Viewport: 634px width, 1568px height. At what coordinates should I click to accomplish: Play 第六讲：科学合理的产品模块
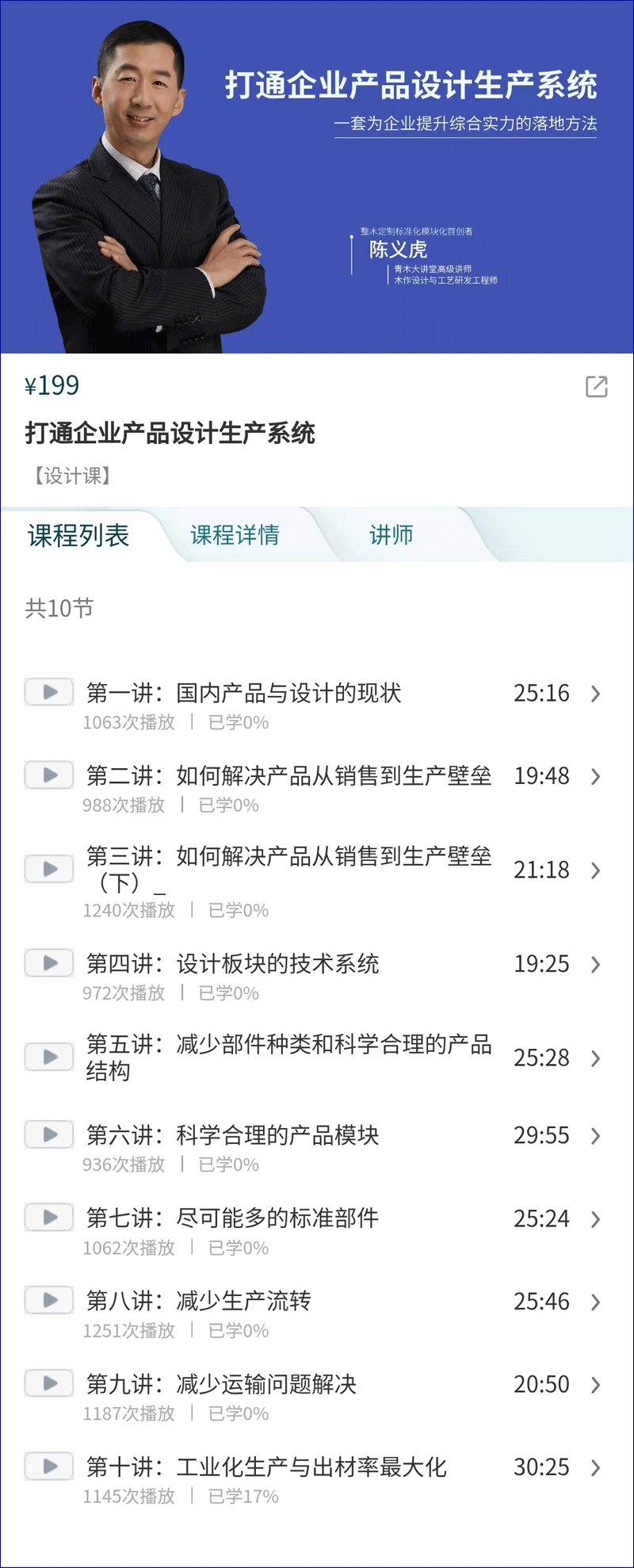pyautogui.click(x=232, y=1135)
